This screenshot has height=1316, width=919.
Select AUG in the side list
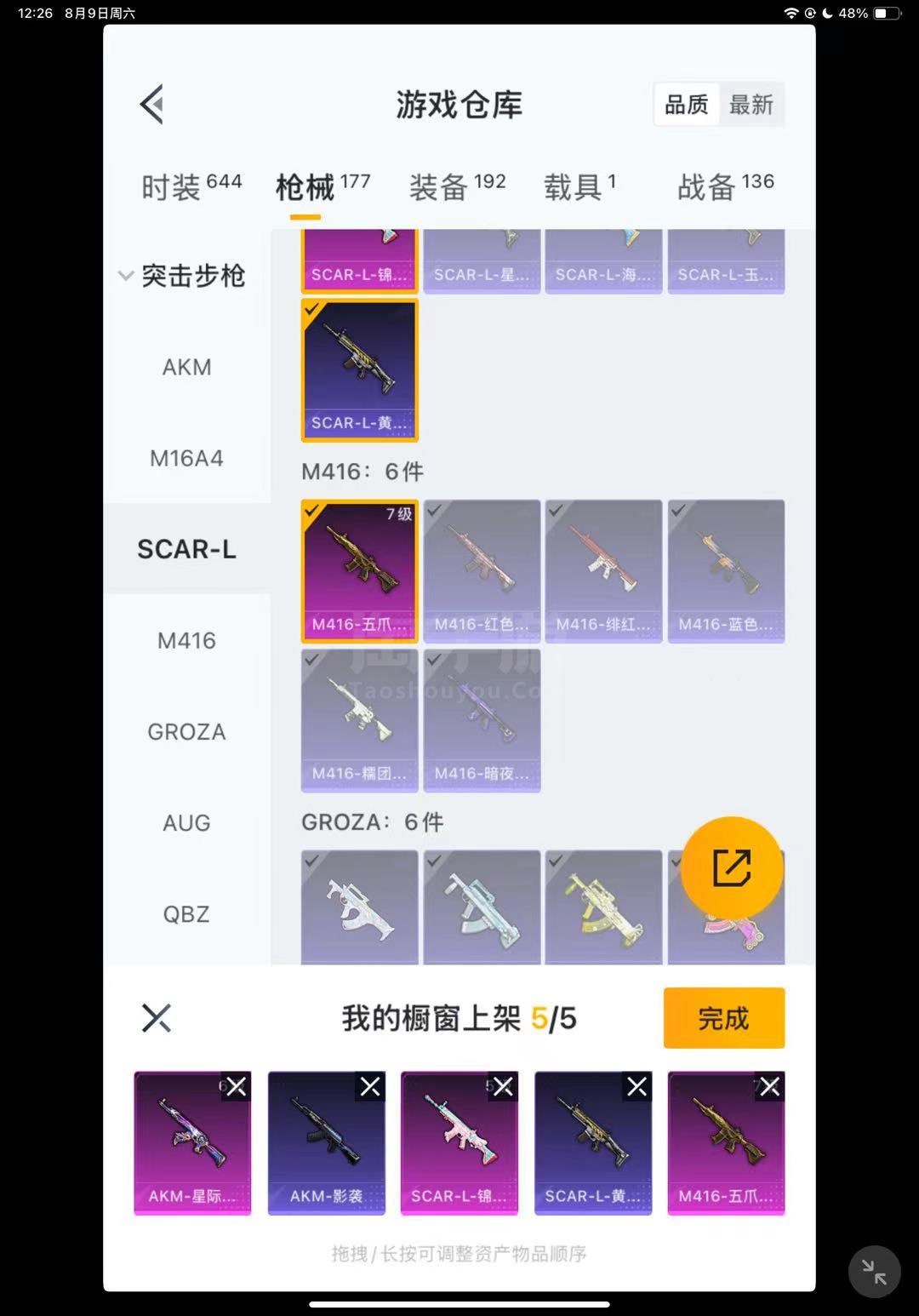186,822
